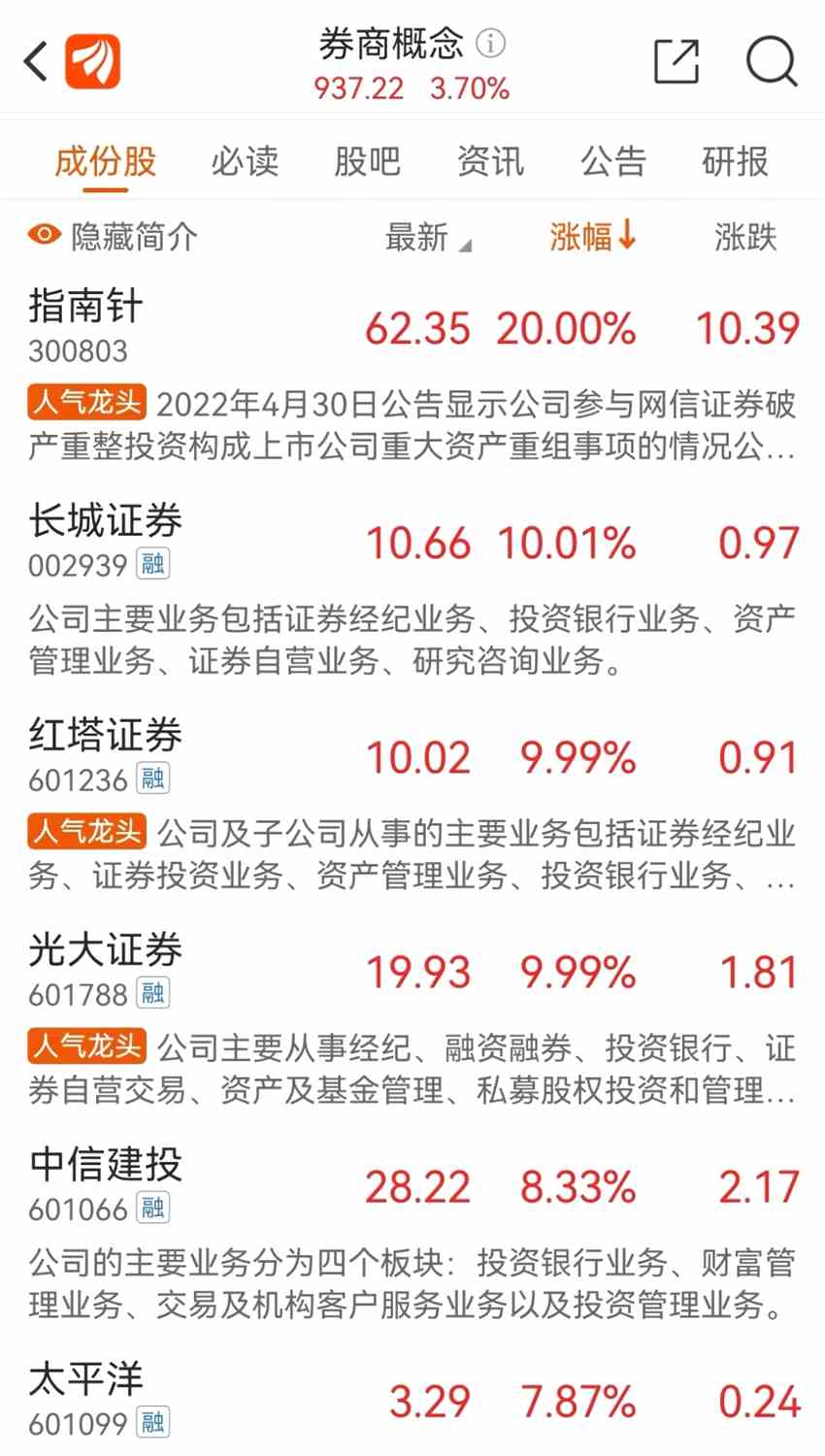
Task: Sort stocks by 涨幅
Action: [591, 236]
